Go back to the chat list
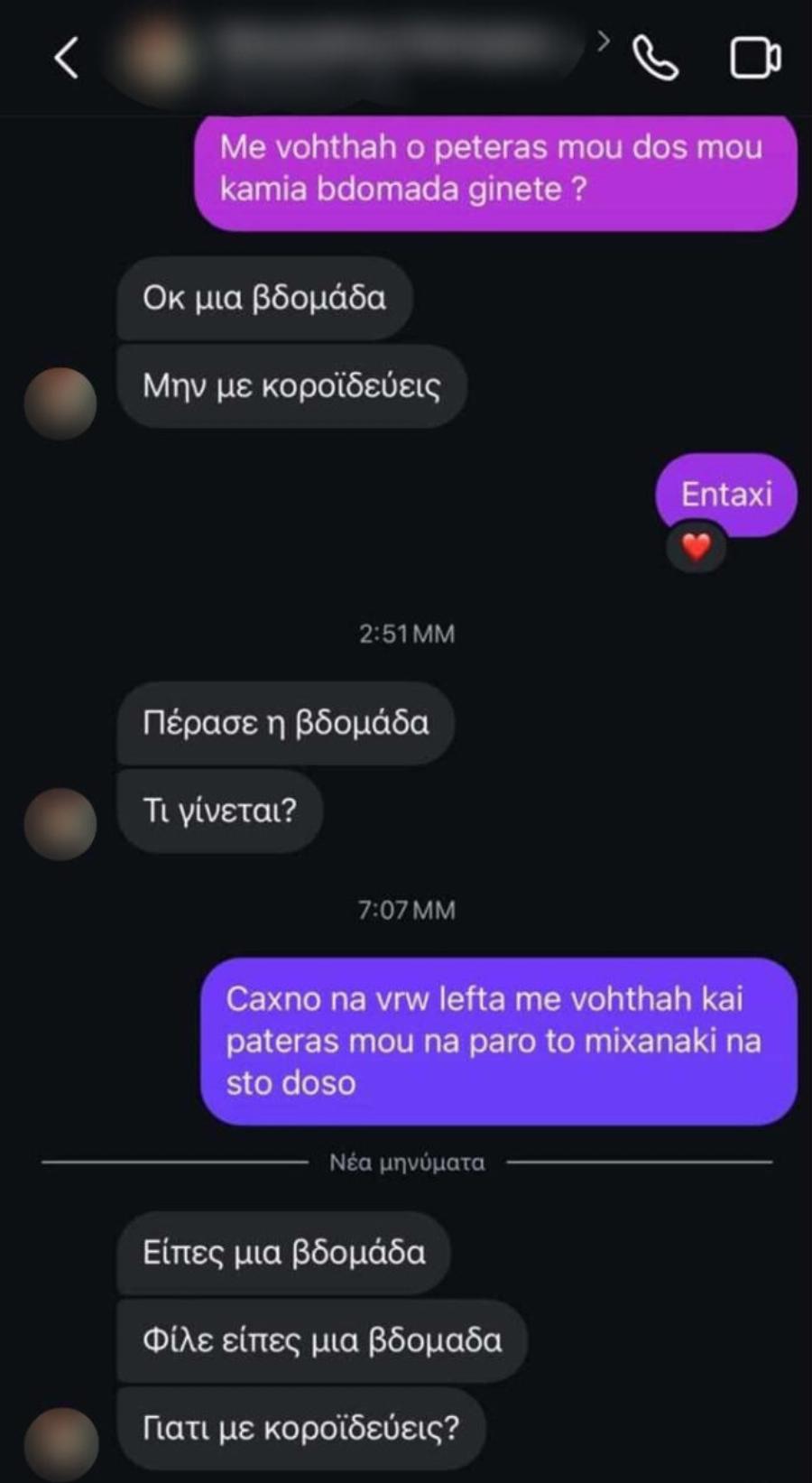This screenshot has height=1483, width=812. (x=66, y=59)
